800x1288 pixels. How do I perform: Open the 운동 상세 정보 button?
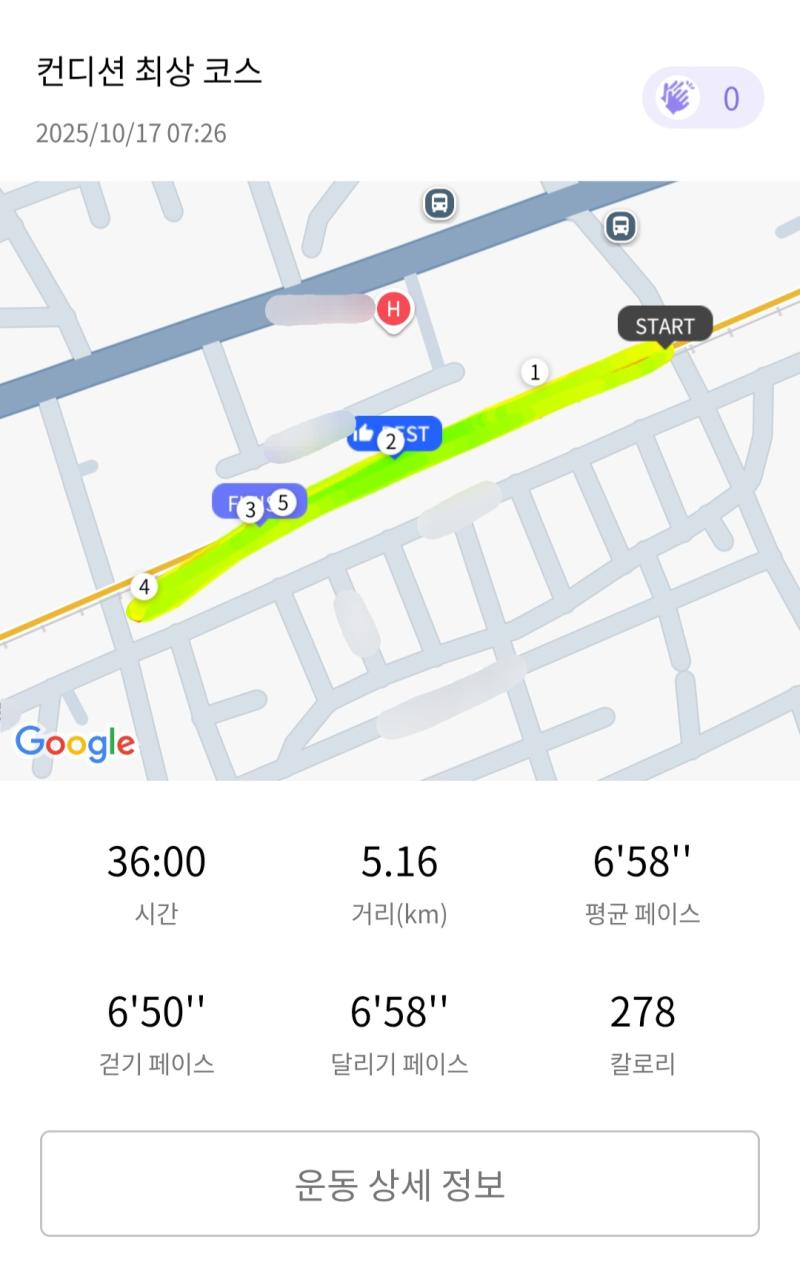(x=400, y=1184)
